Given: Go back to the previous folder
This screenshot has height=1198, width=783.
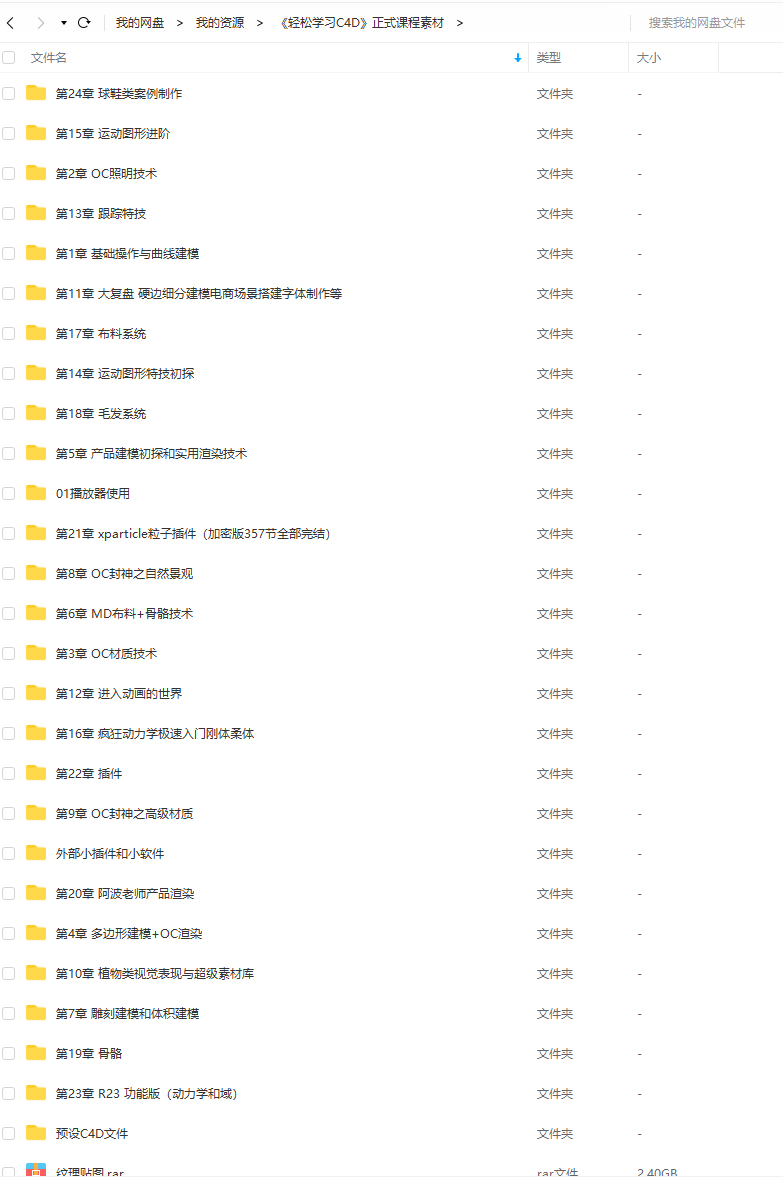Looking at the screenshot, I should (x=10, y=22).
